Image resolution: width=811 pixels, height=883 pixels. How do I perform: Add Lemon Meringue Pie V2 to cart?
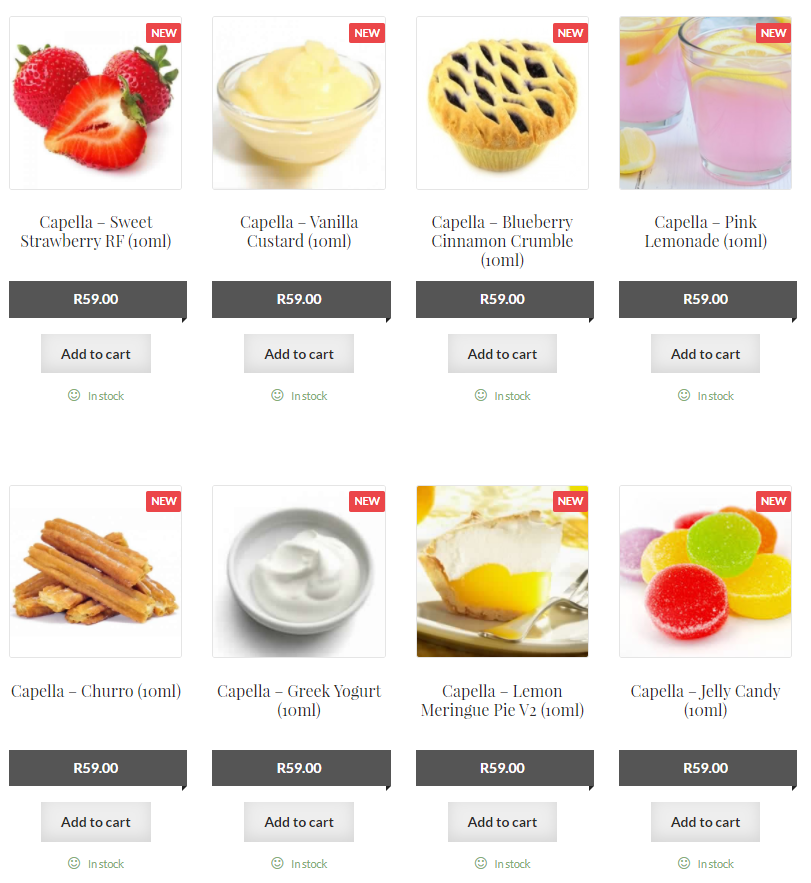click(x=502, y=822)
